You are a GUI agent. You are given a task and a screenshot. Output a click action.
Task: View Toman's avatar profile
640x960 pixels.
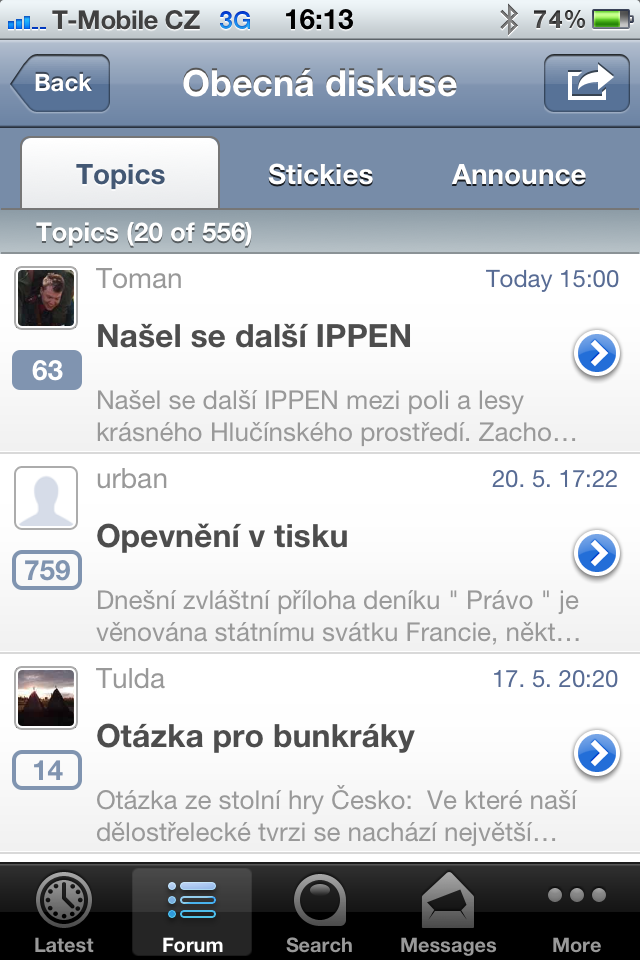click(x=46, y=298)
